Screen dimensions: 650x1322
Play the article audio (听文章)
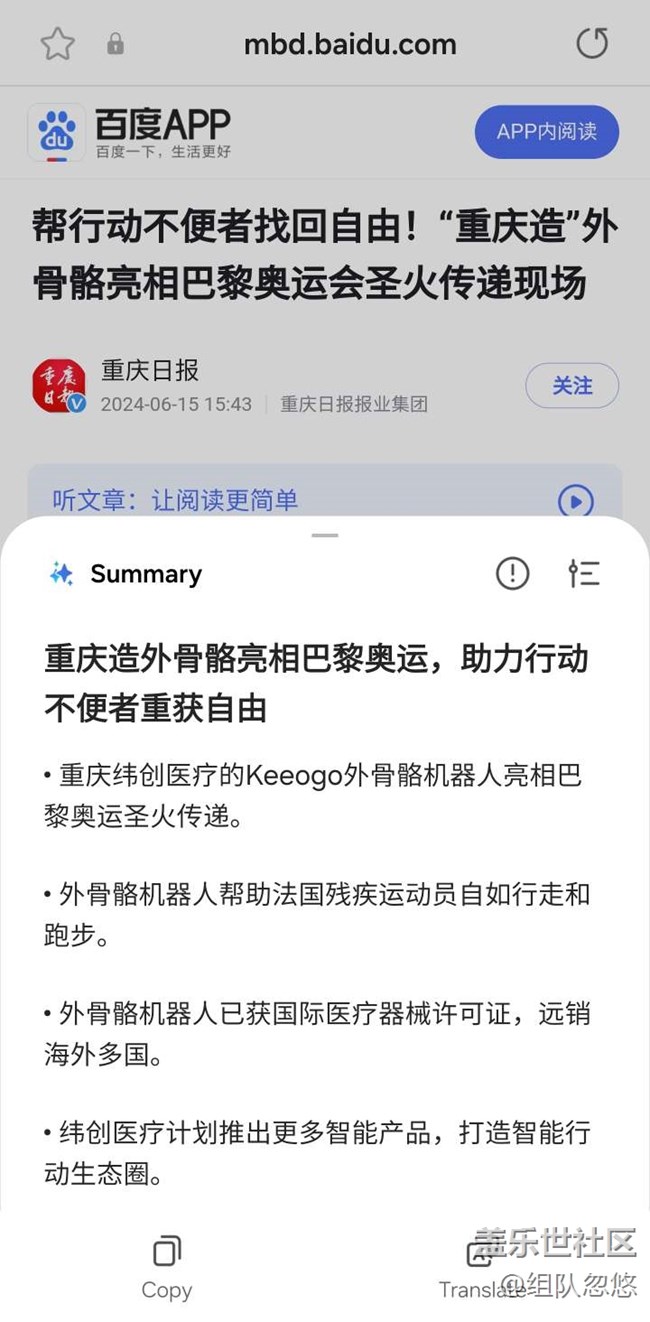(575, 500)
